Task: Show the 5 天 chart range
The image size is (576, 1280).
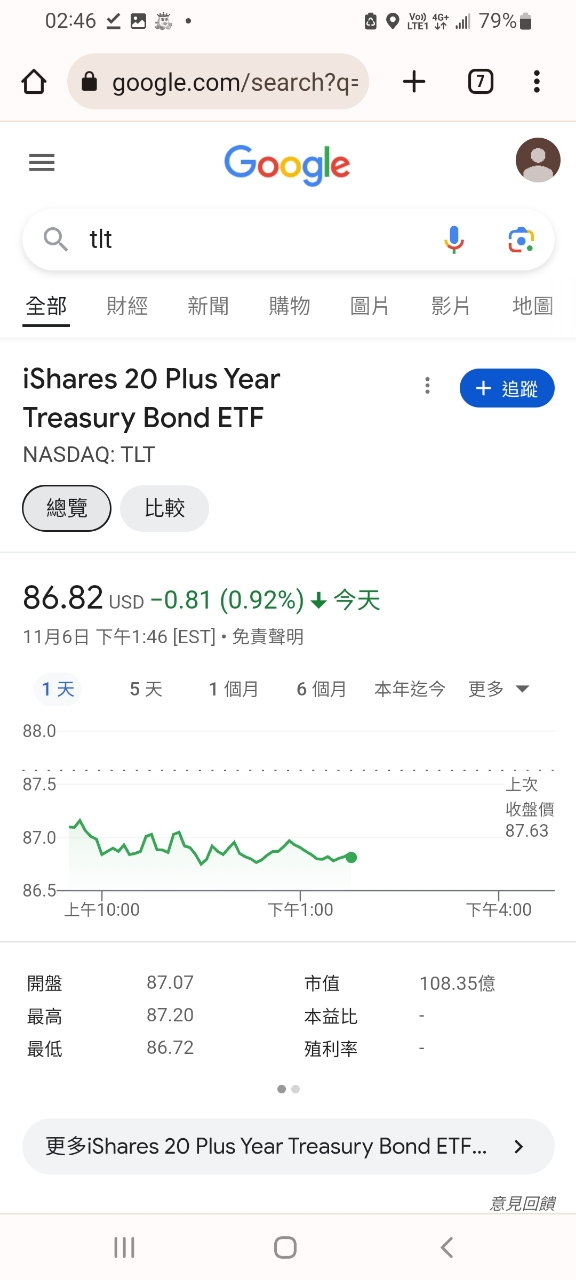Action: point(146,689)
